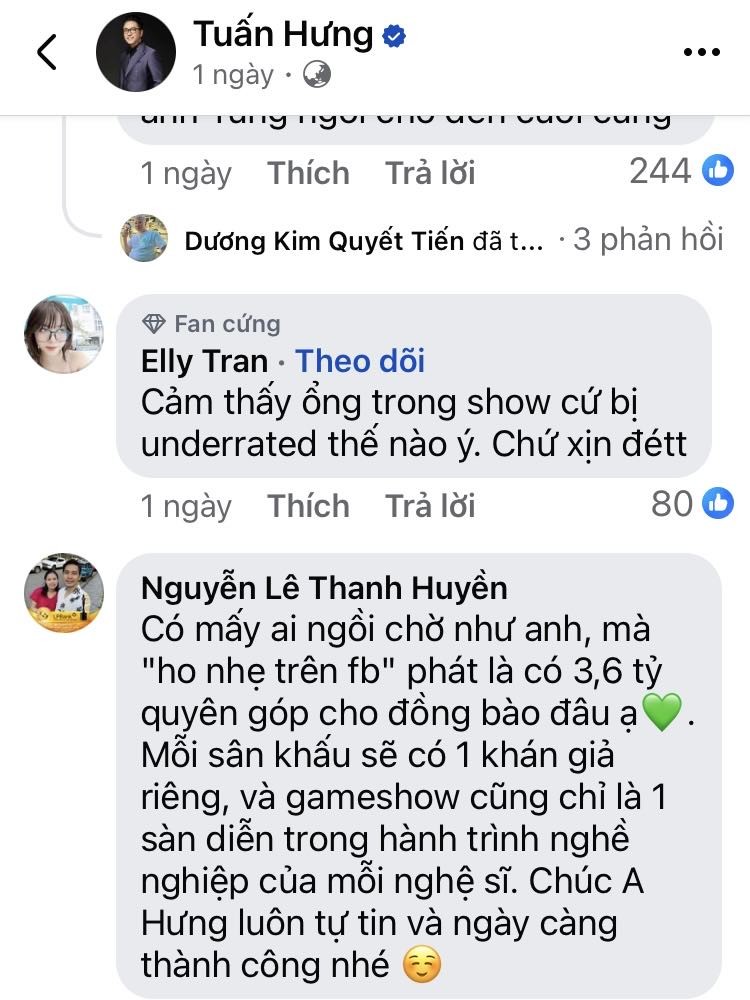Click the globe privacy icon on the post
The width and height of the screenshot is (750, 1000).
tap(317, 73)
